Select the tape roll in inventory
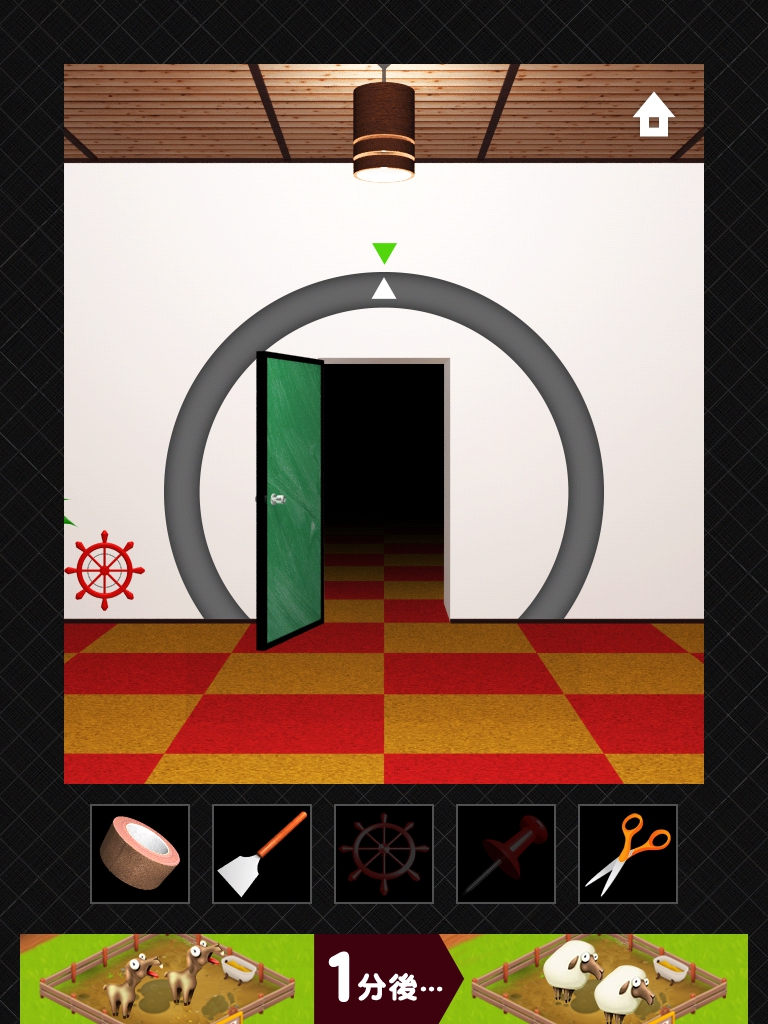Image resolution: width=768 pixels, height=1024 pixels. click(140, 854)
